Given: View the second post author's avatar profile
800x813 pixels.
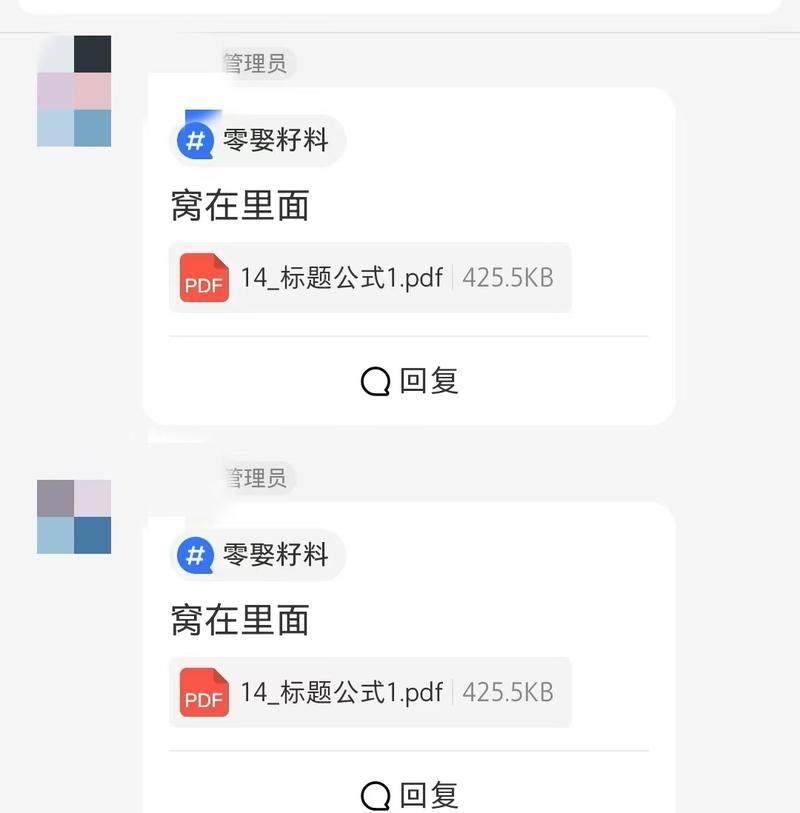Looking at the screenshot, I should click(74, 517).
